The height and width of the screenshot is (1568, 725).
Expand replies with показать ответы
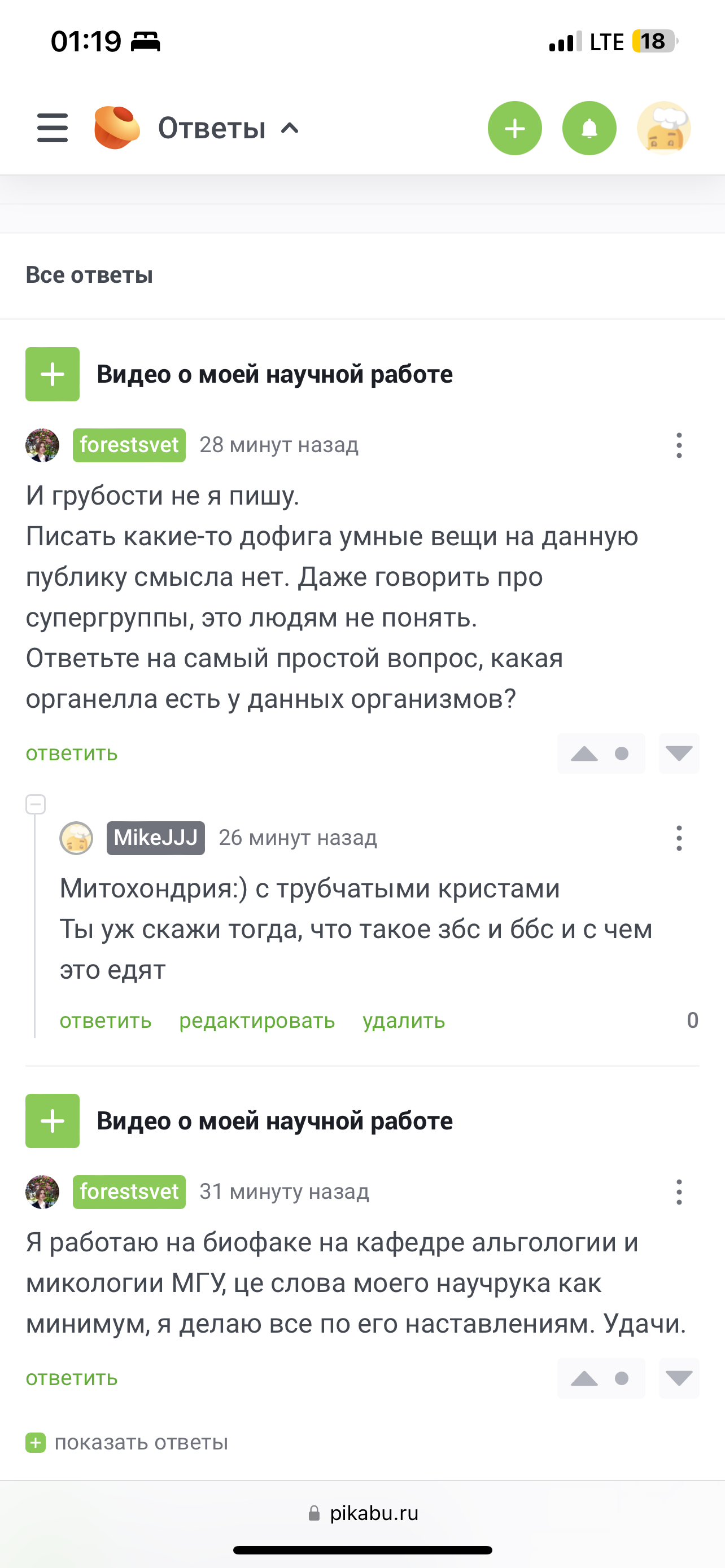126,1442
